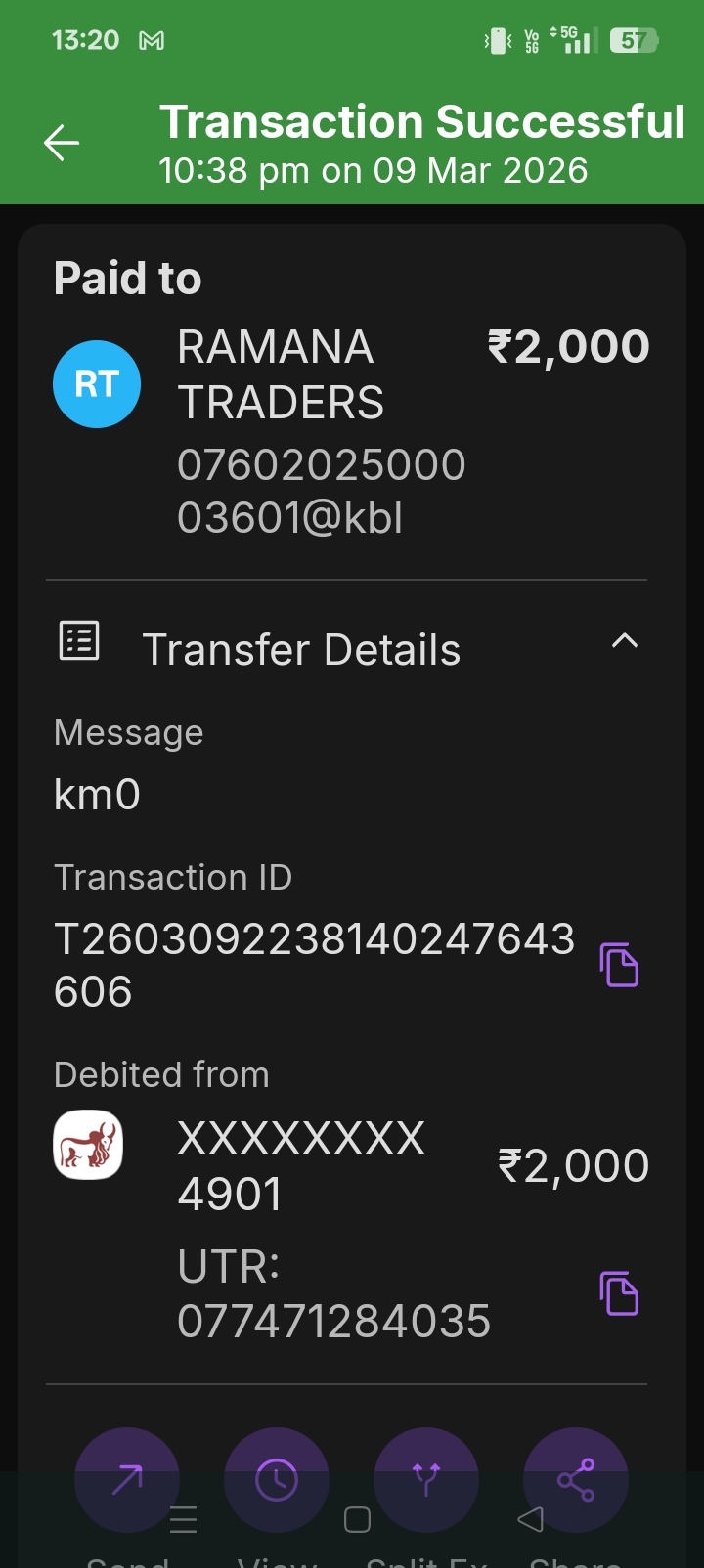
Task: Copy the UTR number
Action: coord(619,1293)
